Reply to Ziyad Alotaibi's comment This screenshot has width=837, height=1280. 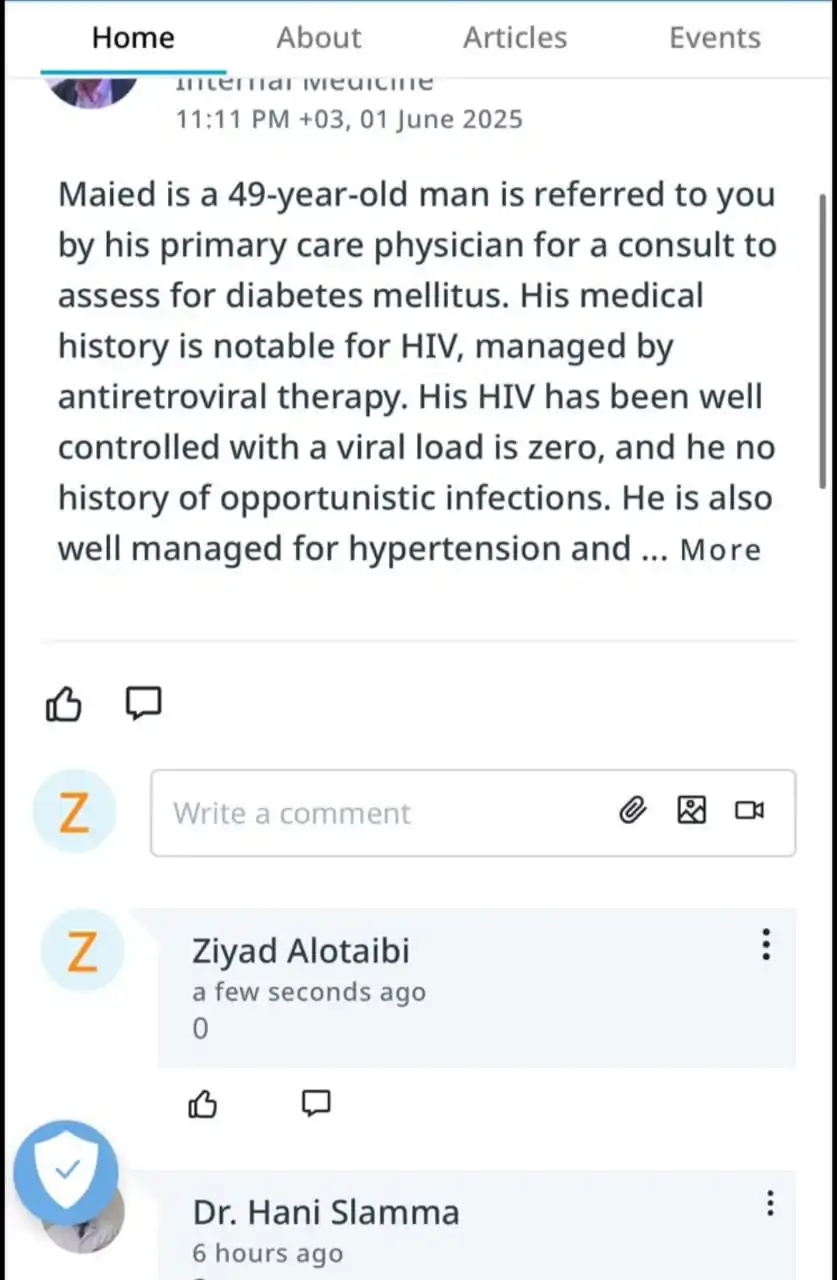(316, 1103)
